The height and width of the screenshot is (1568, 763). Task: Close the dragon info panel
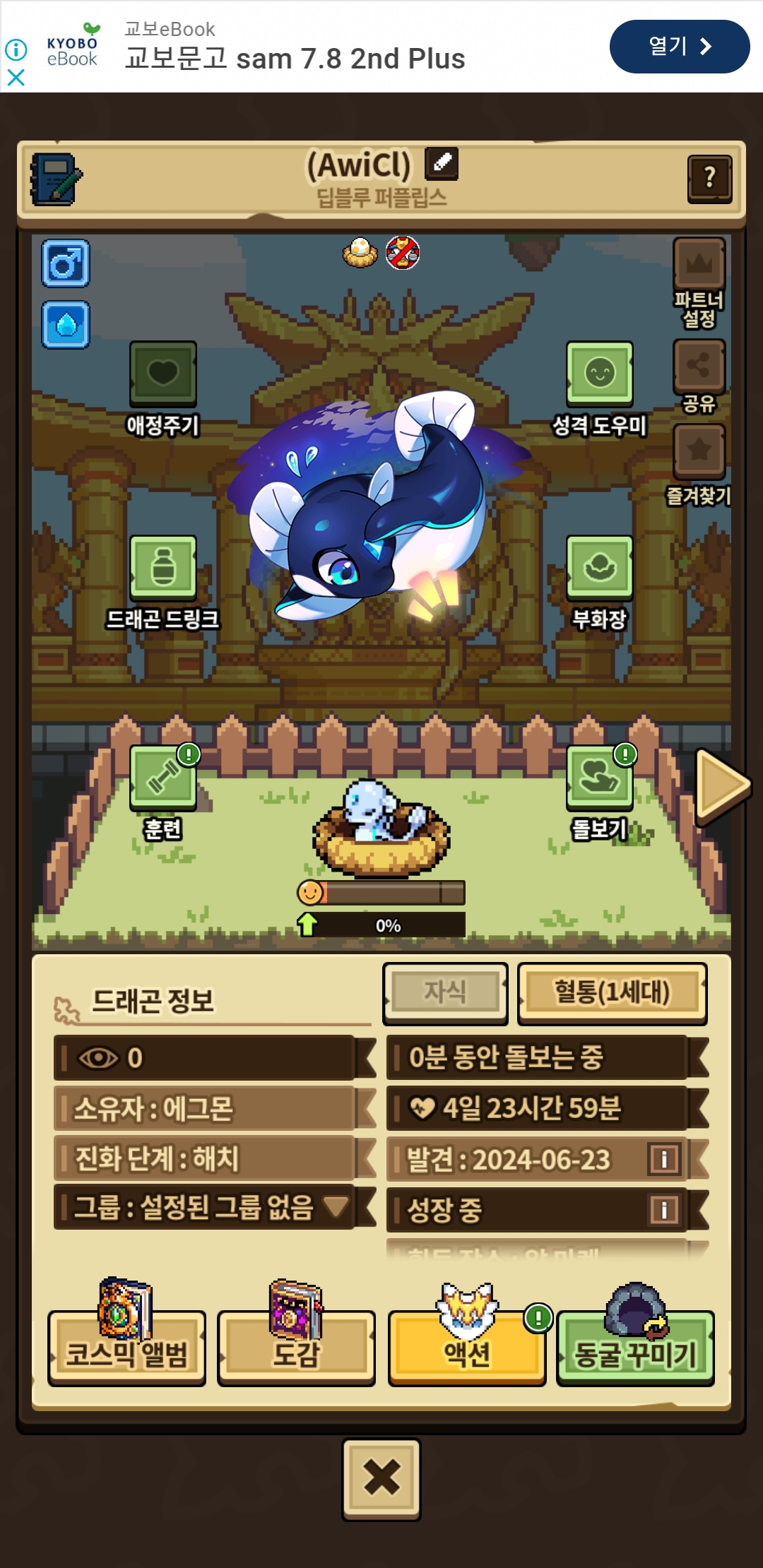[381, 1478]
